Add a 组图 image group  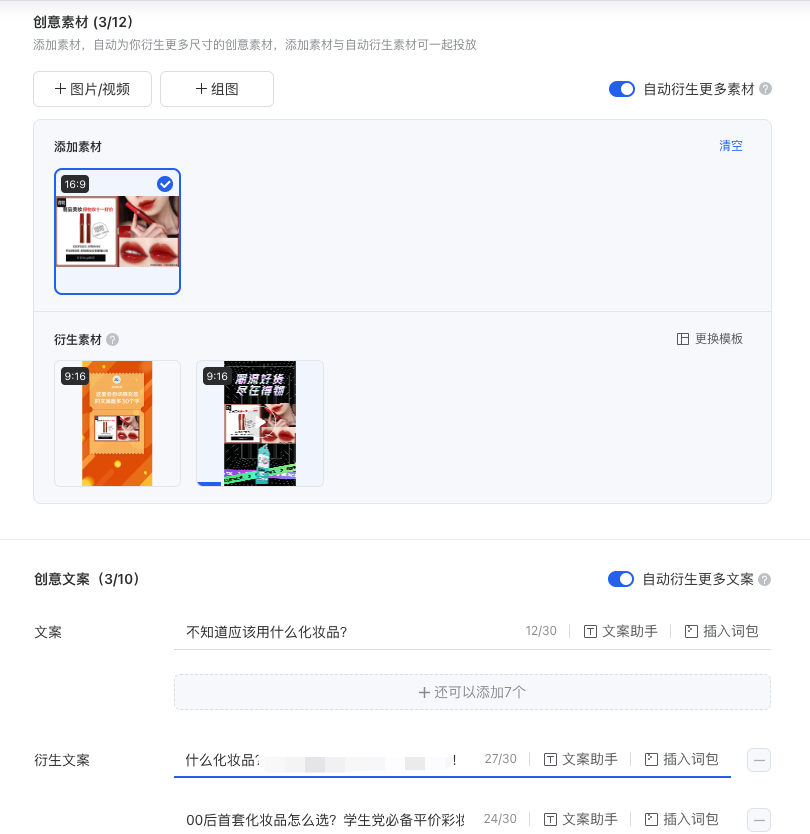216,89
